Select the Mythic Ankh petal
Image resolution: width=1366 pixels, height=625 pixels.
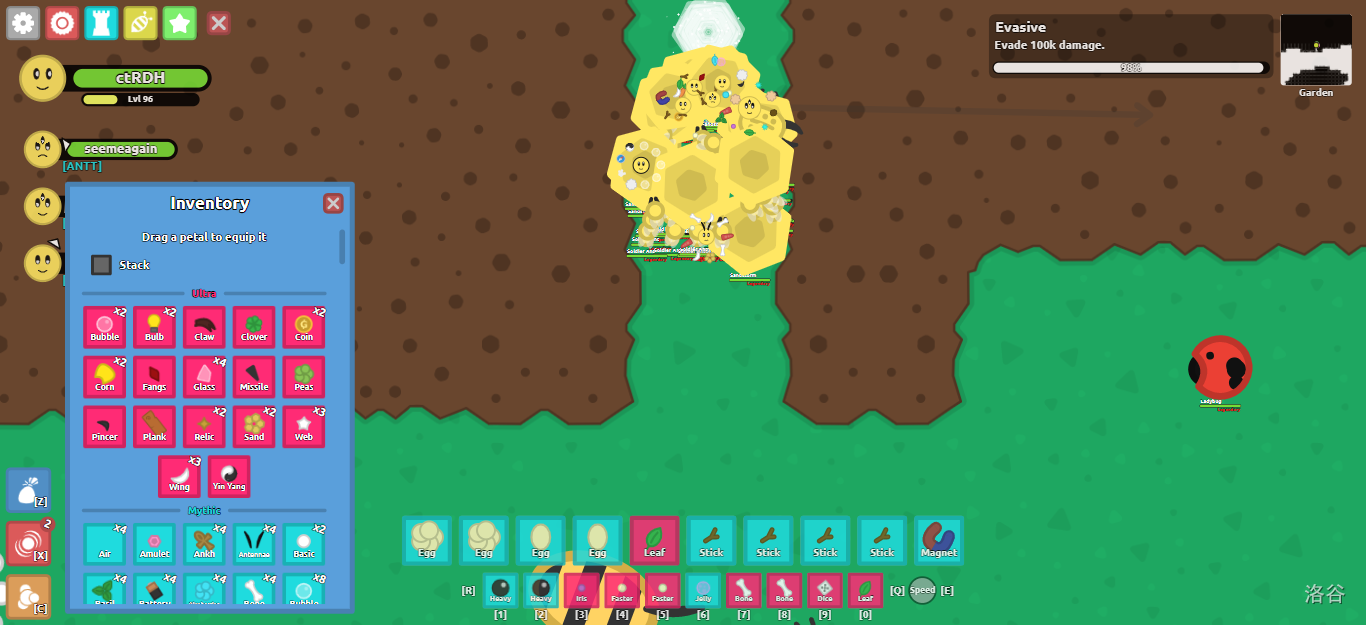(204, 545)
